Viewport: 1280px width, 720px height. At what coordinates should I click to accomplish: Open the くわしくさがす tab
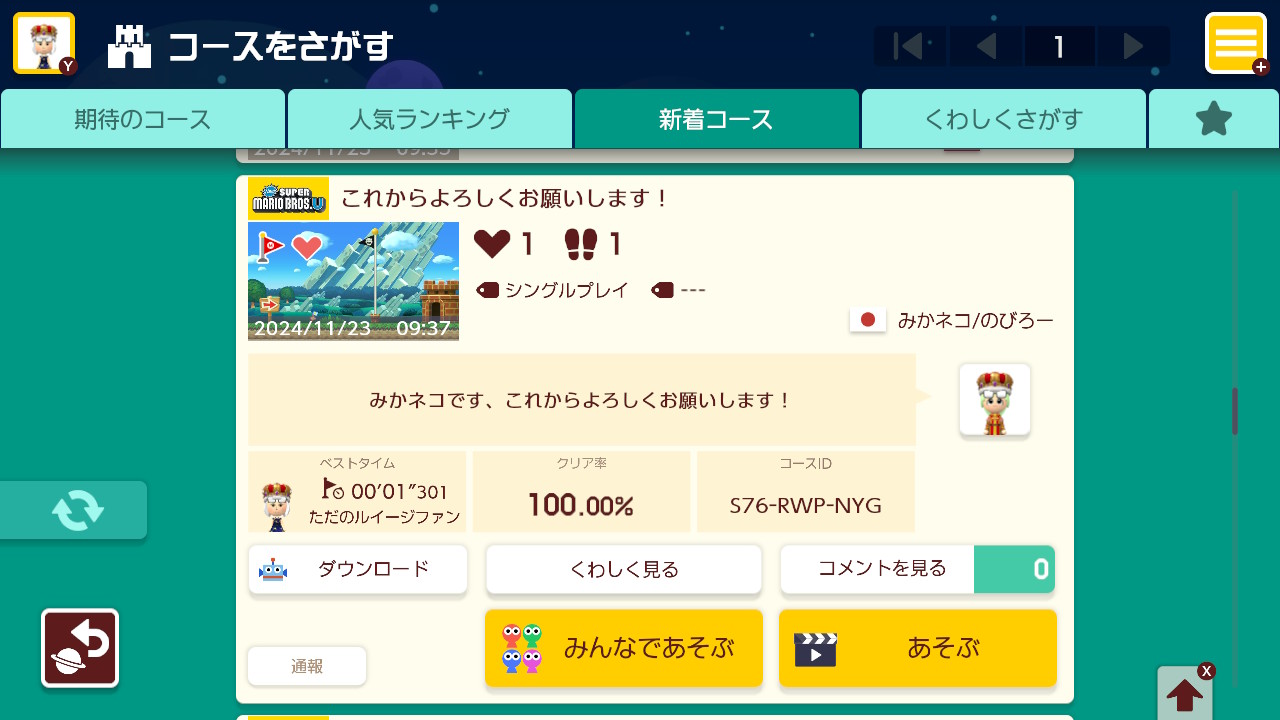coord(1003,119)
